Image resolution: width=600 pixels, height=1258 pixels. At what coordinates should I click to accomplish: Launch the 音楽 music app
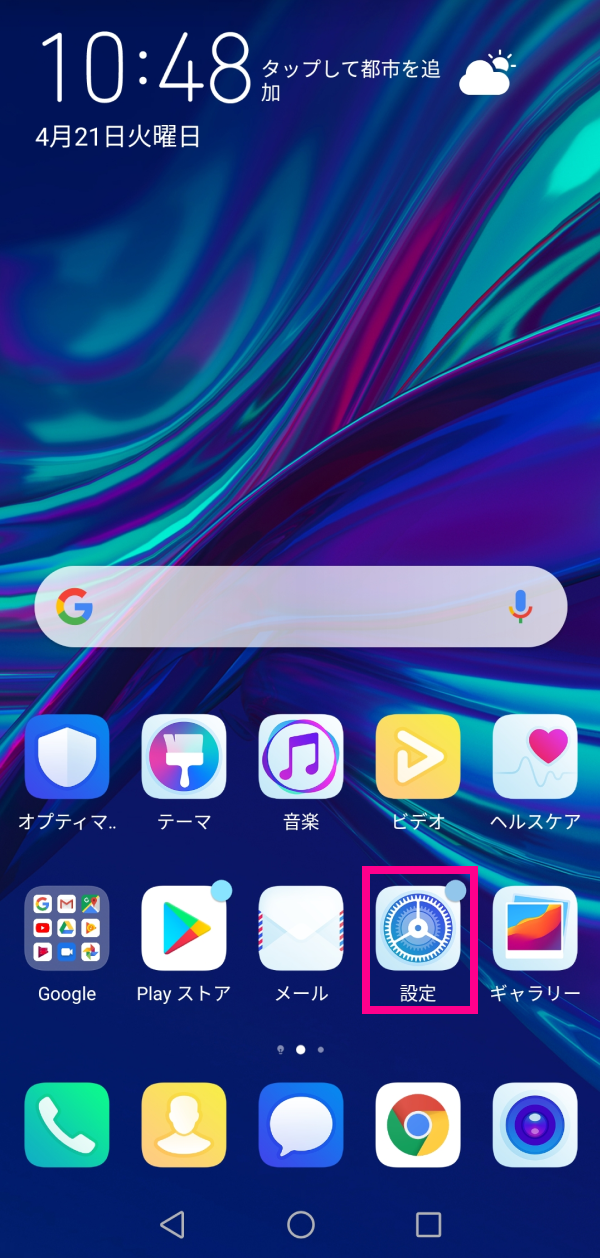[301, 757]
